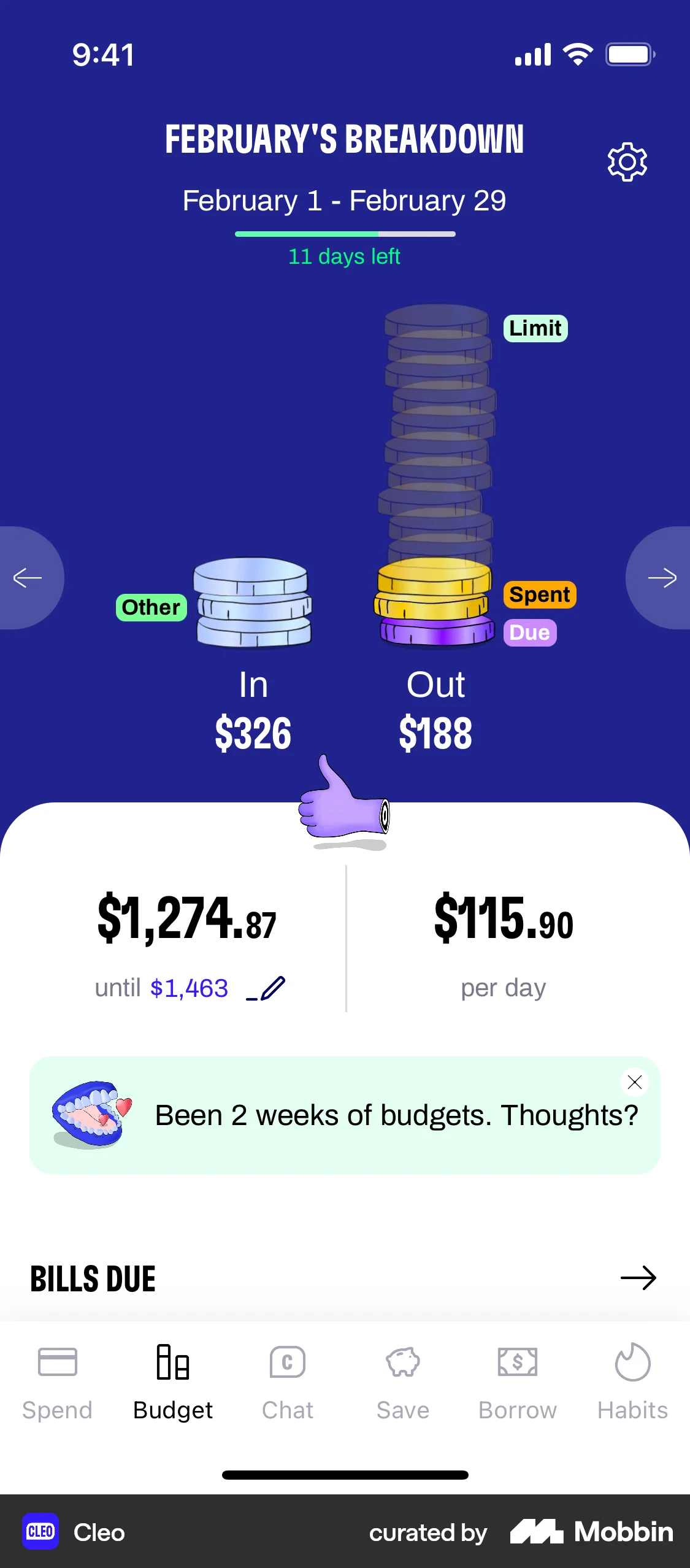Dismiss the budget feedback message

point(635,1082)
